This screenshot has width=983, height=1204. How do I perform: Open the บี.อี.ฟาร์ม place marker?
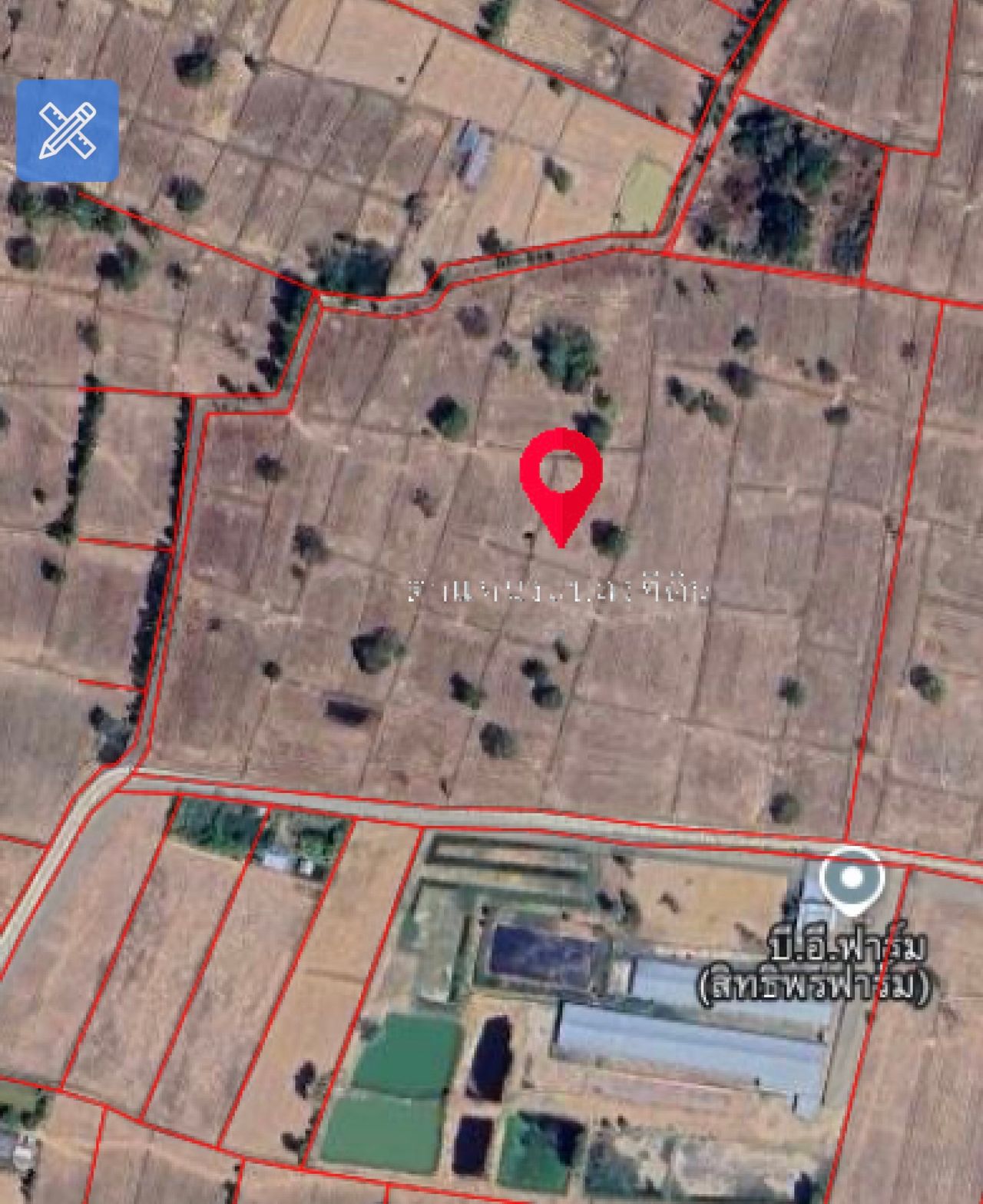852,879
